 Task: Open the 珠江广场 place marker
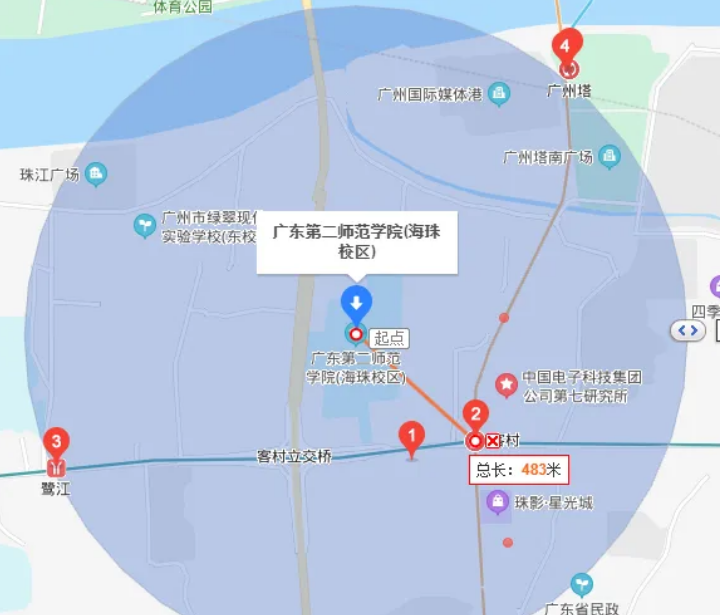[96, 174]
